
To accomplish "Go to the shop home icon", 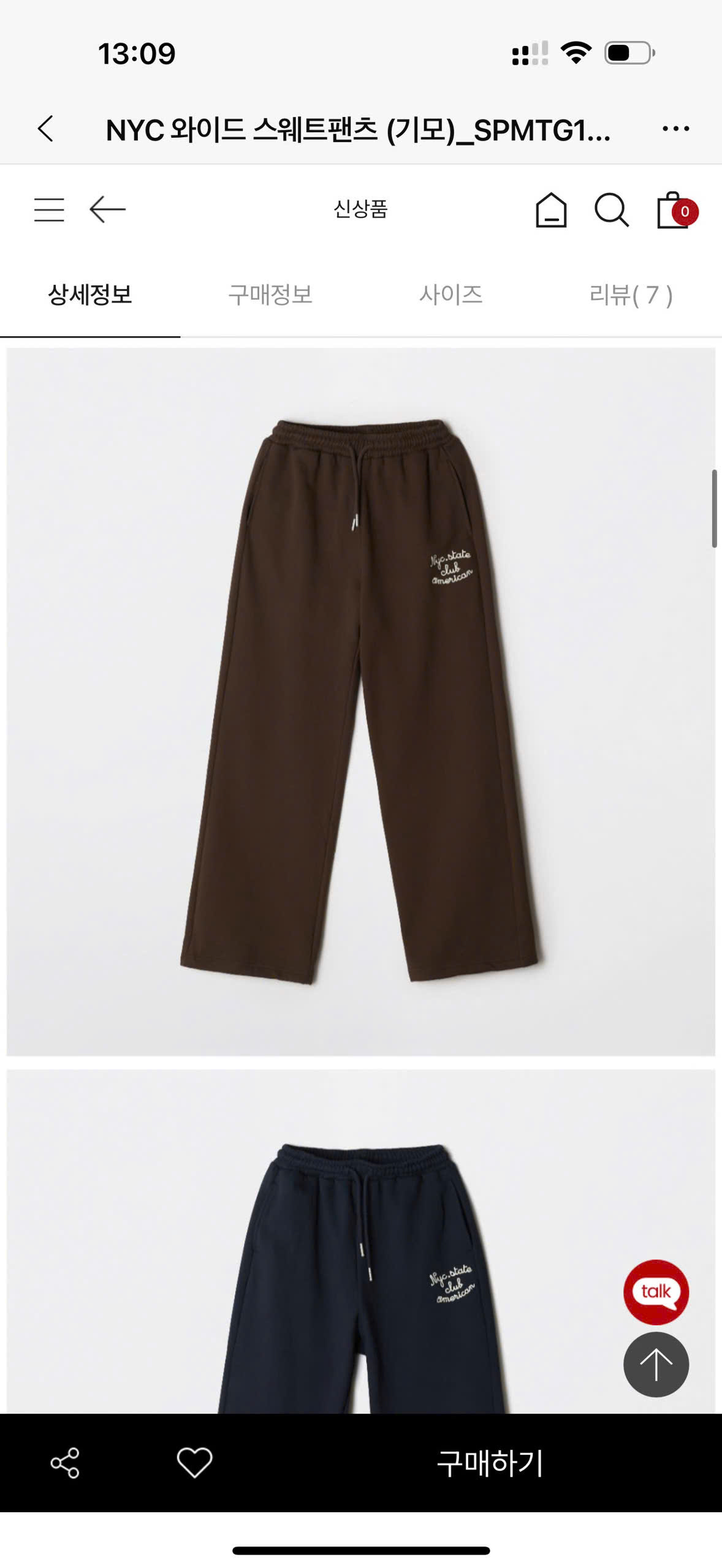I will coord(551,210).
